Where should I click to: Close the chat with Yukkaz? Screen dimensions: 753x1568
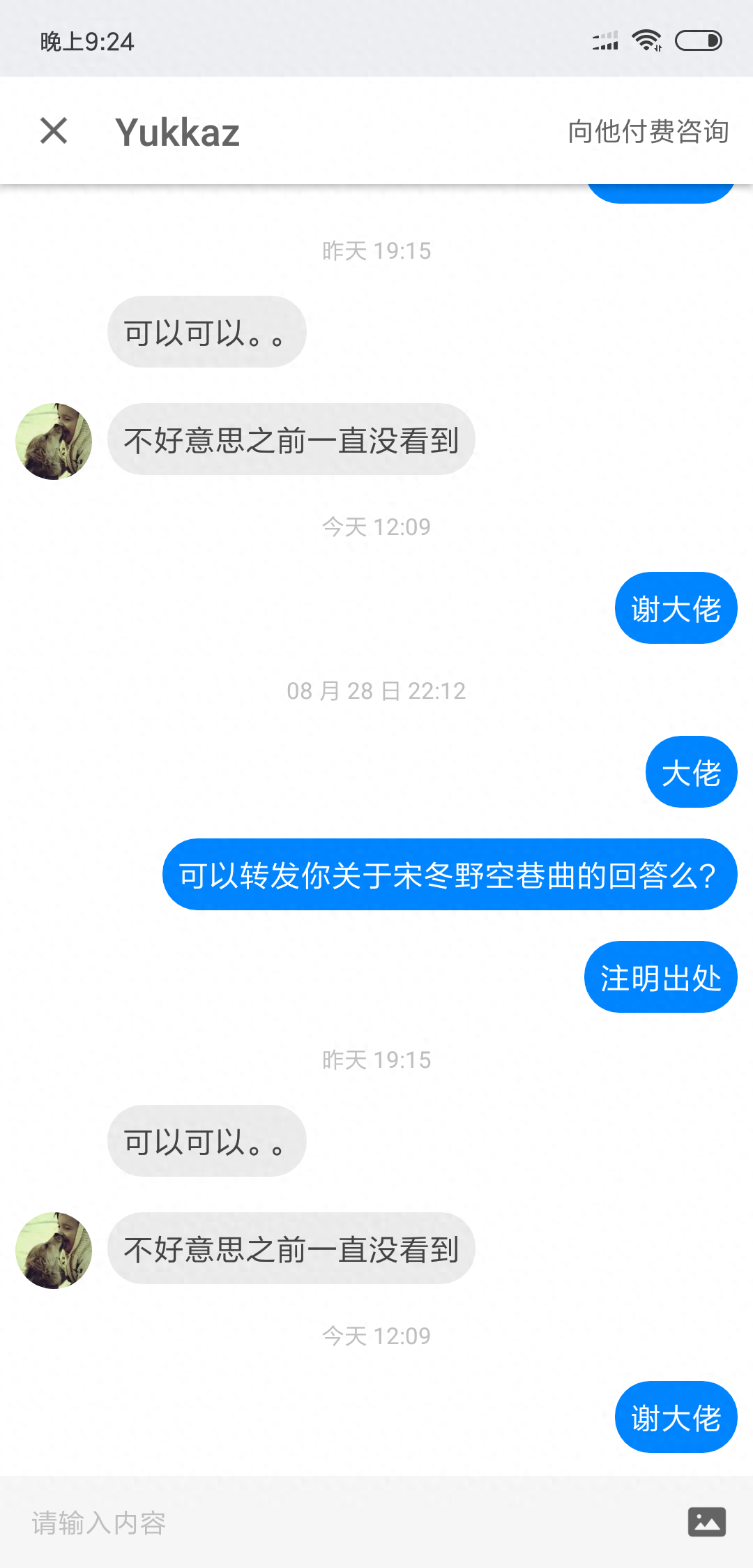pos(54,131)
